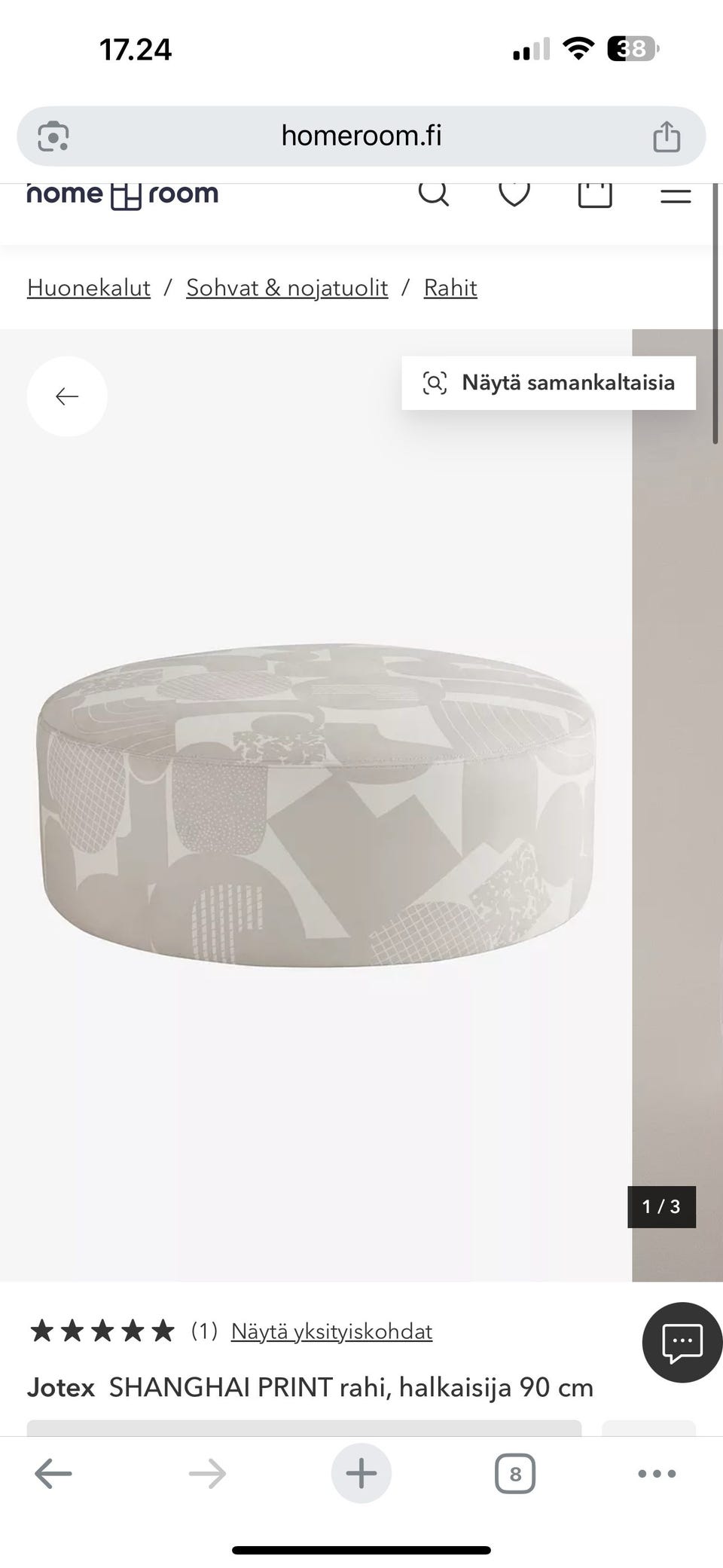Open the browser's three-dot menu
This screenshot has height=1568, width=723.
pos(657,1474)
